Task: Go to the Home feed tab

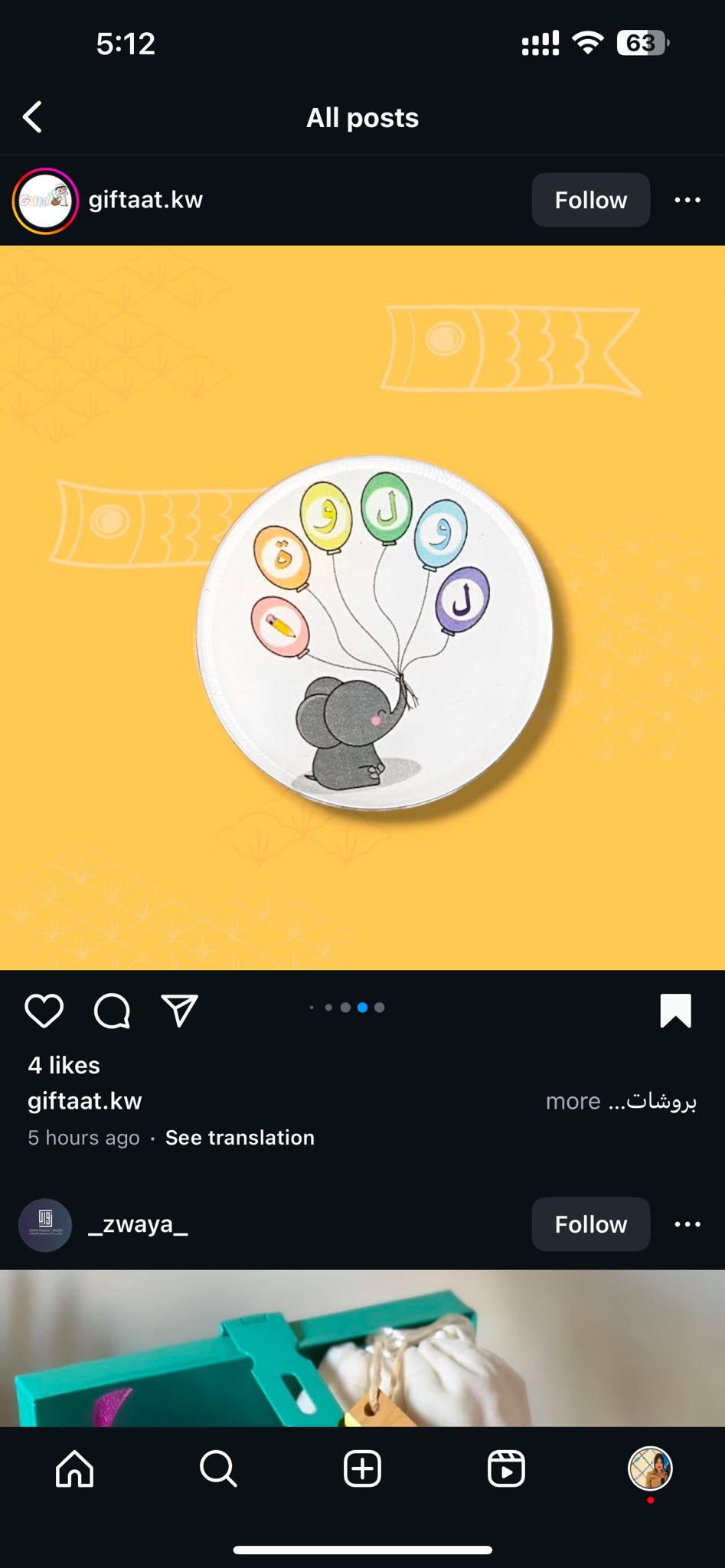Action: click(75, 1469)
